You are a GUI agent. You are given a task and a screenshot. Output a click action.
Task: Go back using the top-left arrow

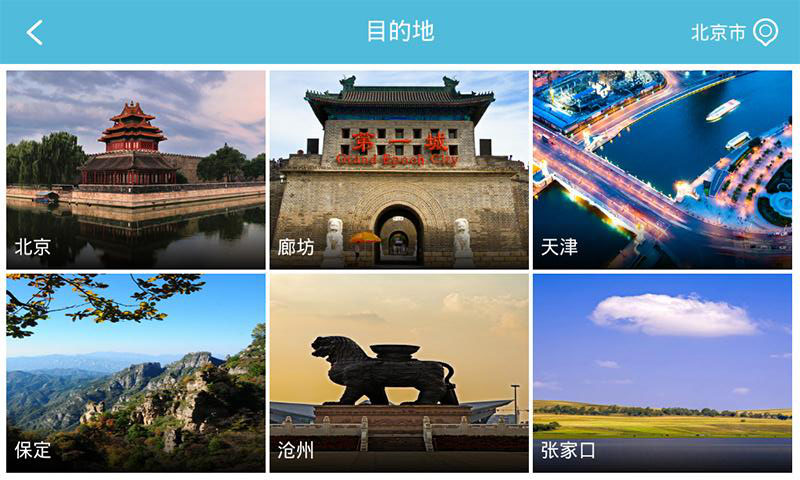(x=35, y=32)
